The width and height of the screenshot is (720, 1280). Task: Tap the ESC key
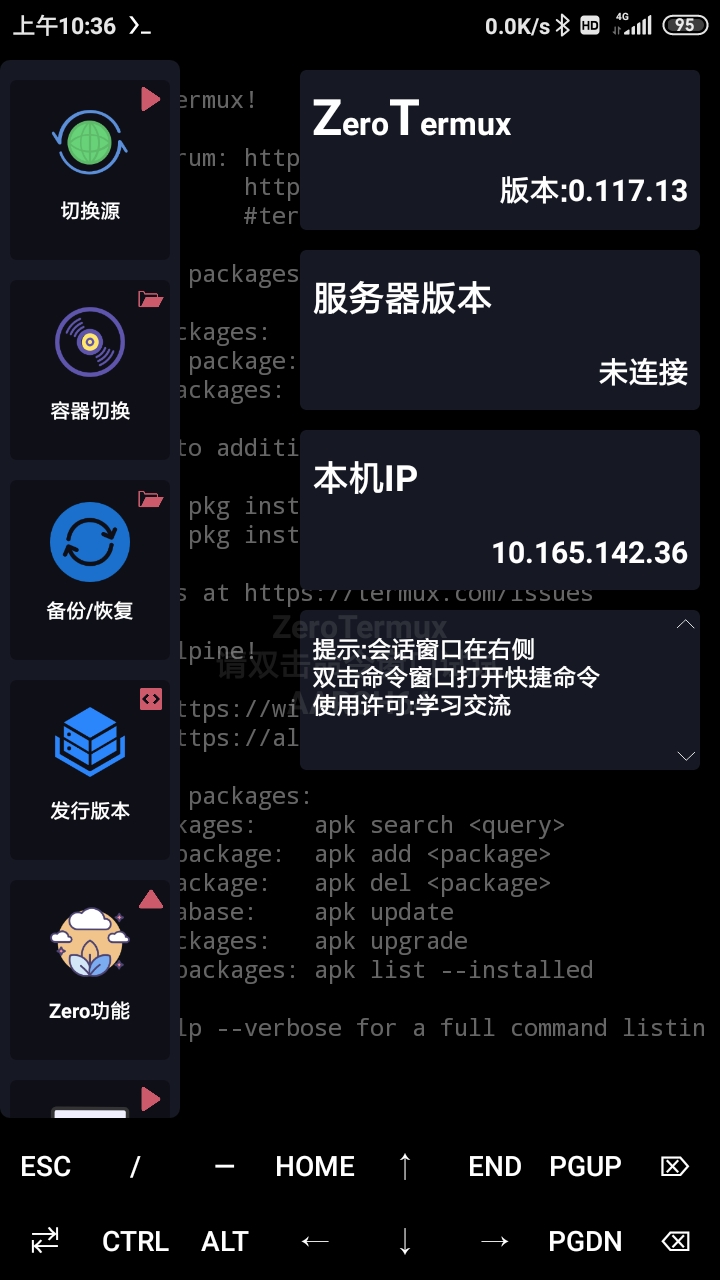coord(45,1166)
